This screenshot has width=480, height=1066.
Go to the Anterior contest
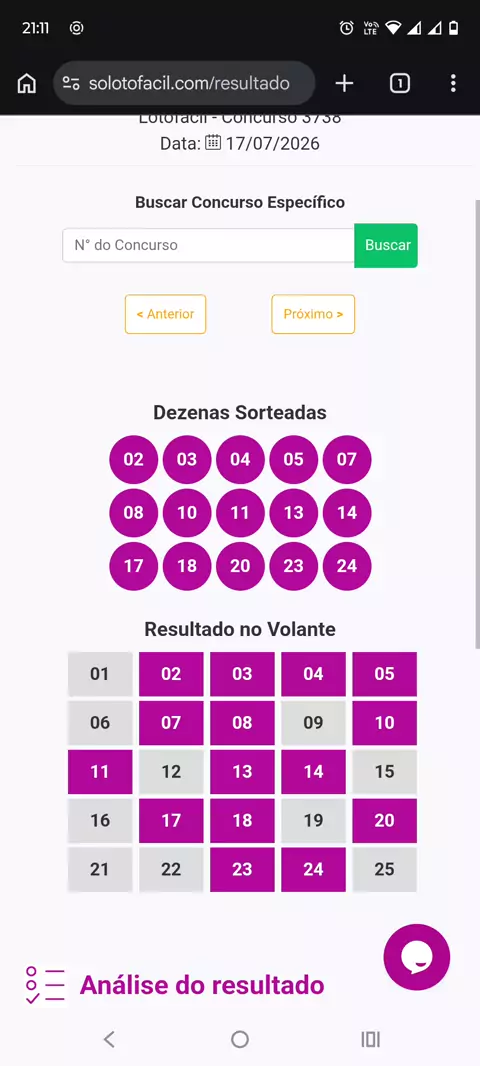point(165,314)
